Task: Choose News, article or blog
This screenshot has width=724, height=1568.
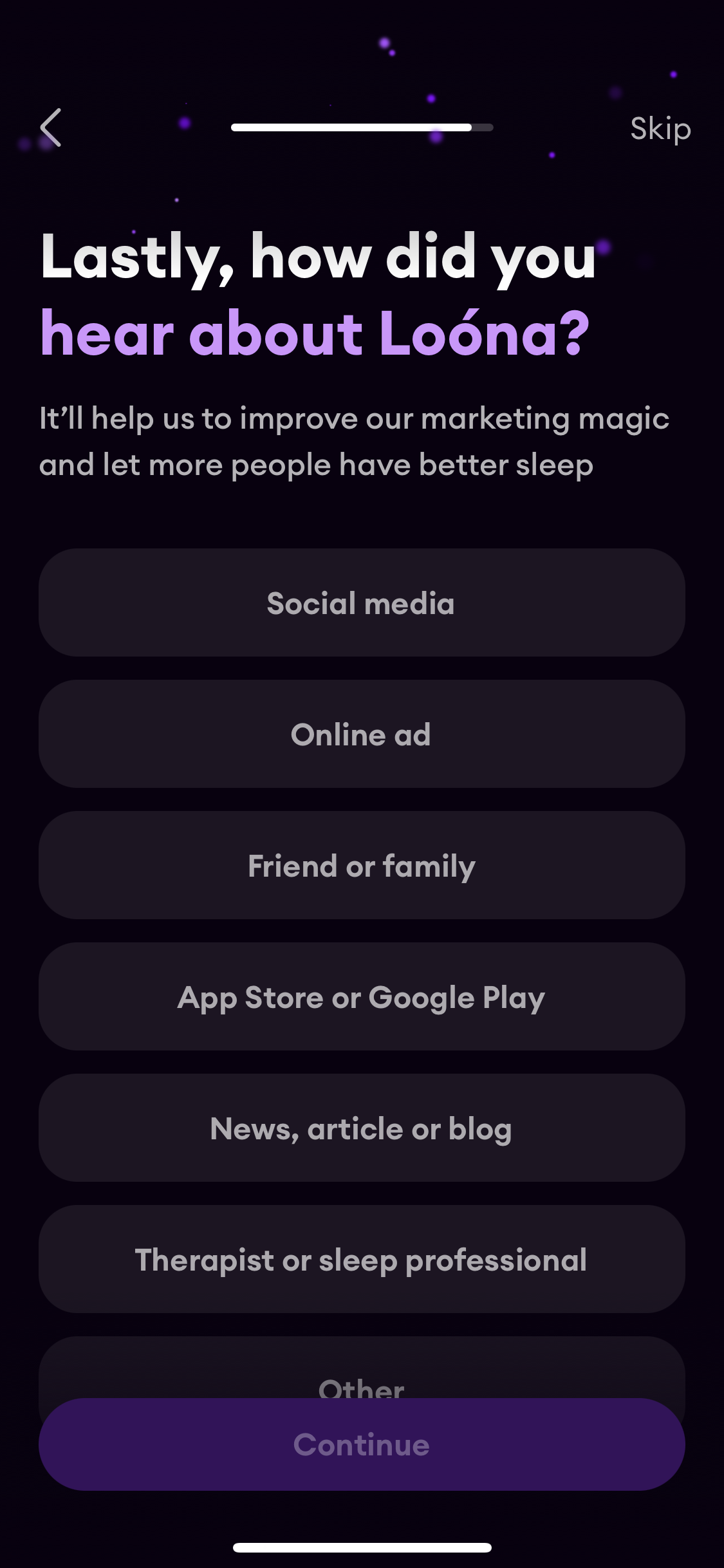Action: (362, 1128)
